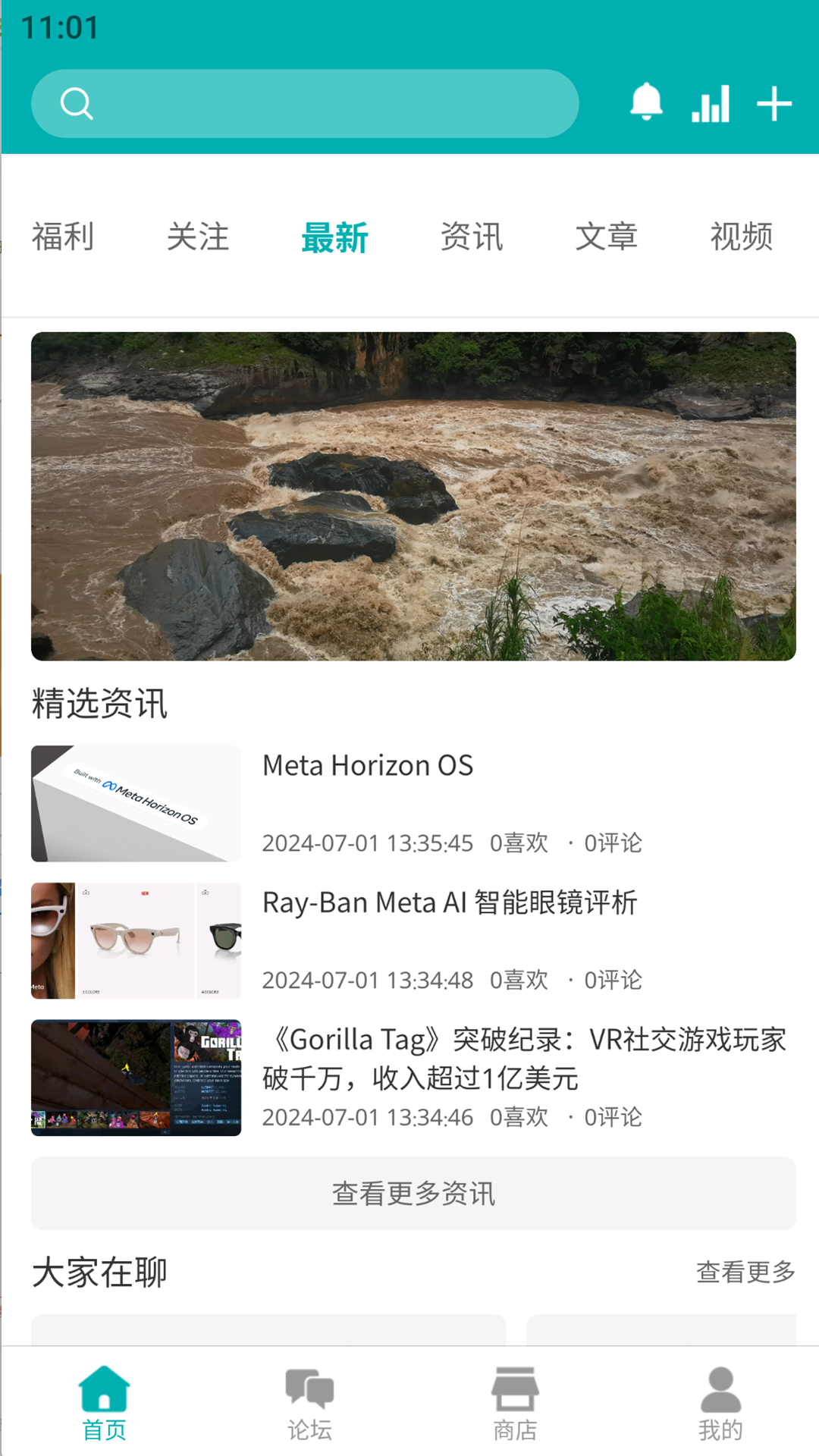Switch to the 文章 tab
819x1456 pixels.
click(606, 237)
